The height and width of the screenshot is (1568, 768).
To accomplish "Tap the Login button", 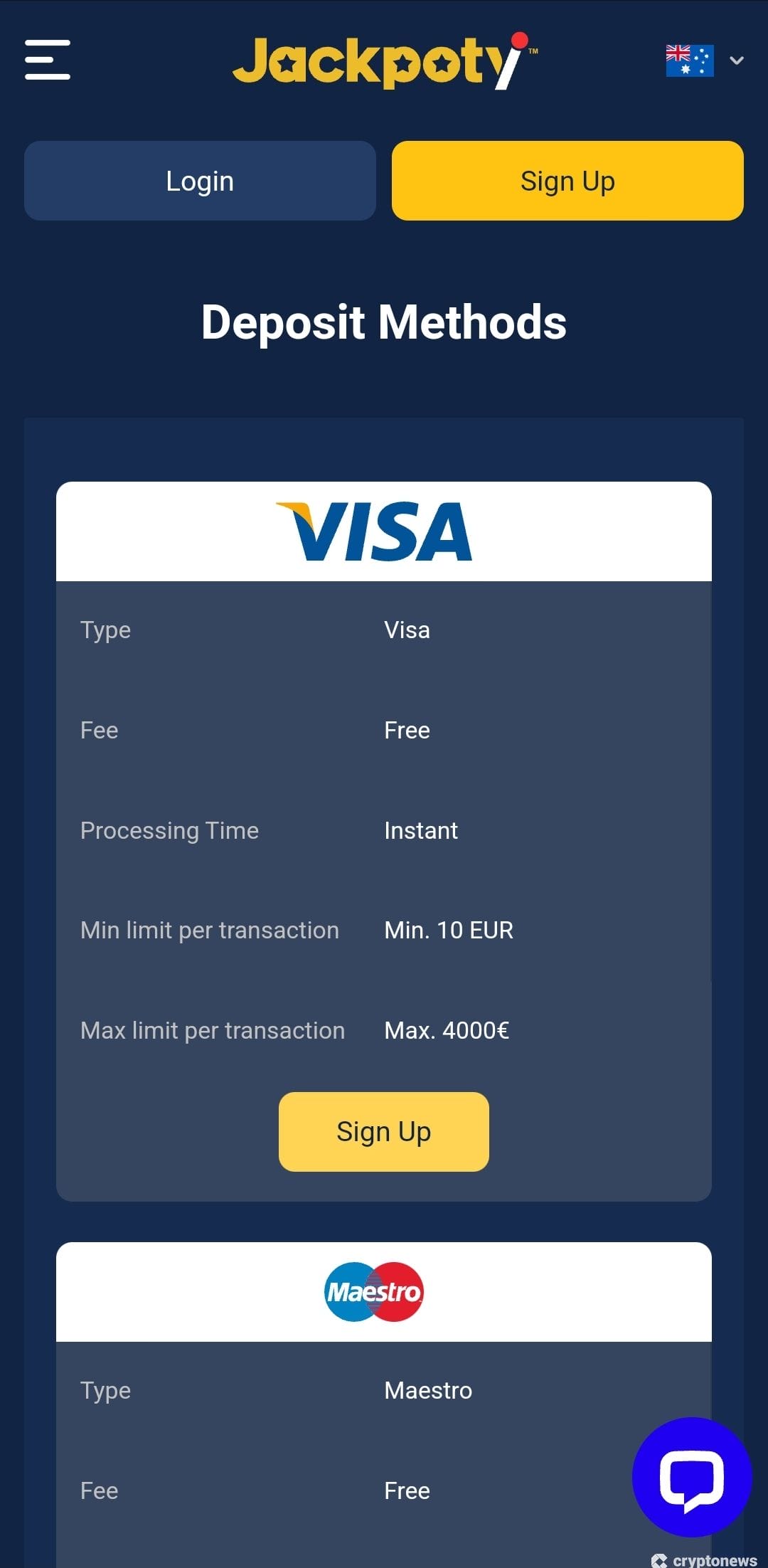I will (200, 181).
